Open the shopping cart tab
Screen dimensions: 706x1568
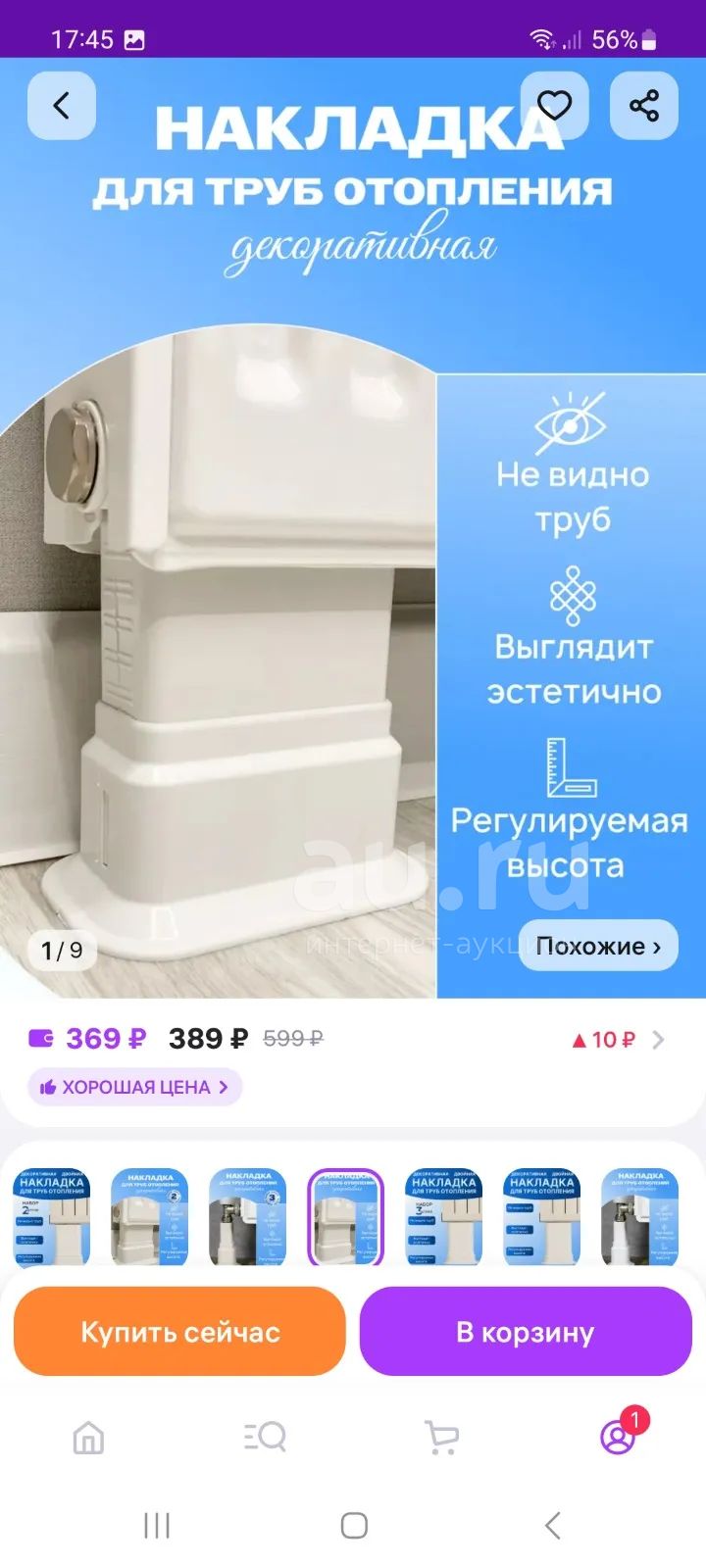point(441,1438)
